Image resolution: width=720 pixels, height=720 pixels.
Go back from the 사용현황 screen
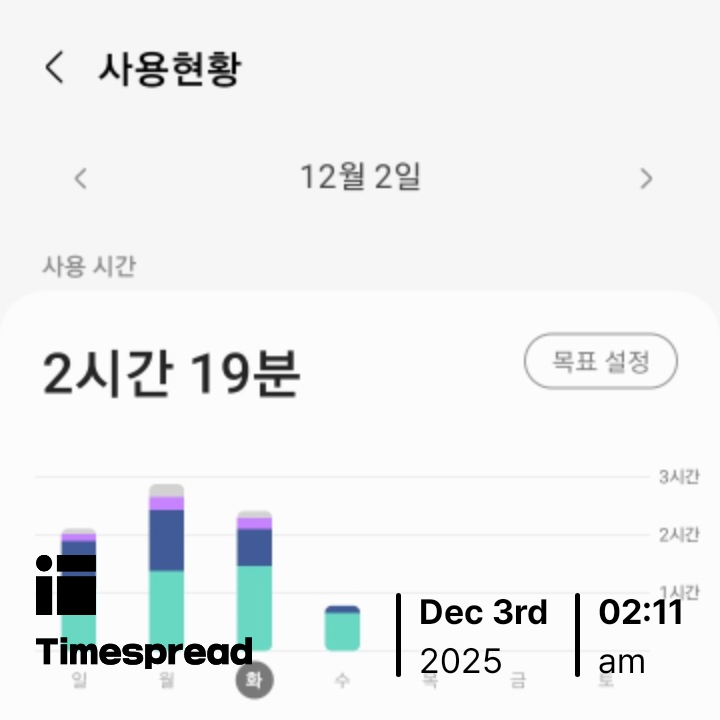(x=55, y=68)
